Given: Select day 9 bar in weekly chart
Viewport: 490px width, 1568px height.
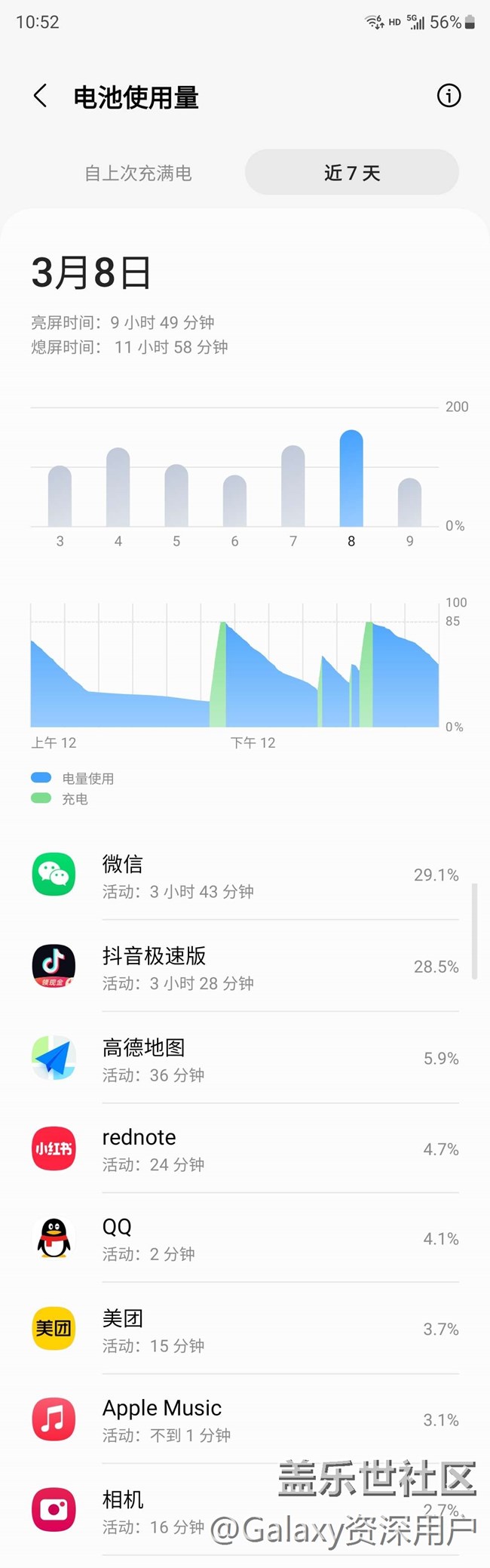Looking at the screenshot, I should tap(409, 502).
